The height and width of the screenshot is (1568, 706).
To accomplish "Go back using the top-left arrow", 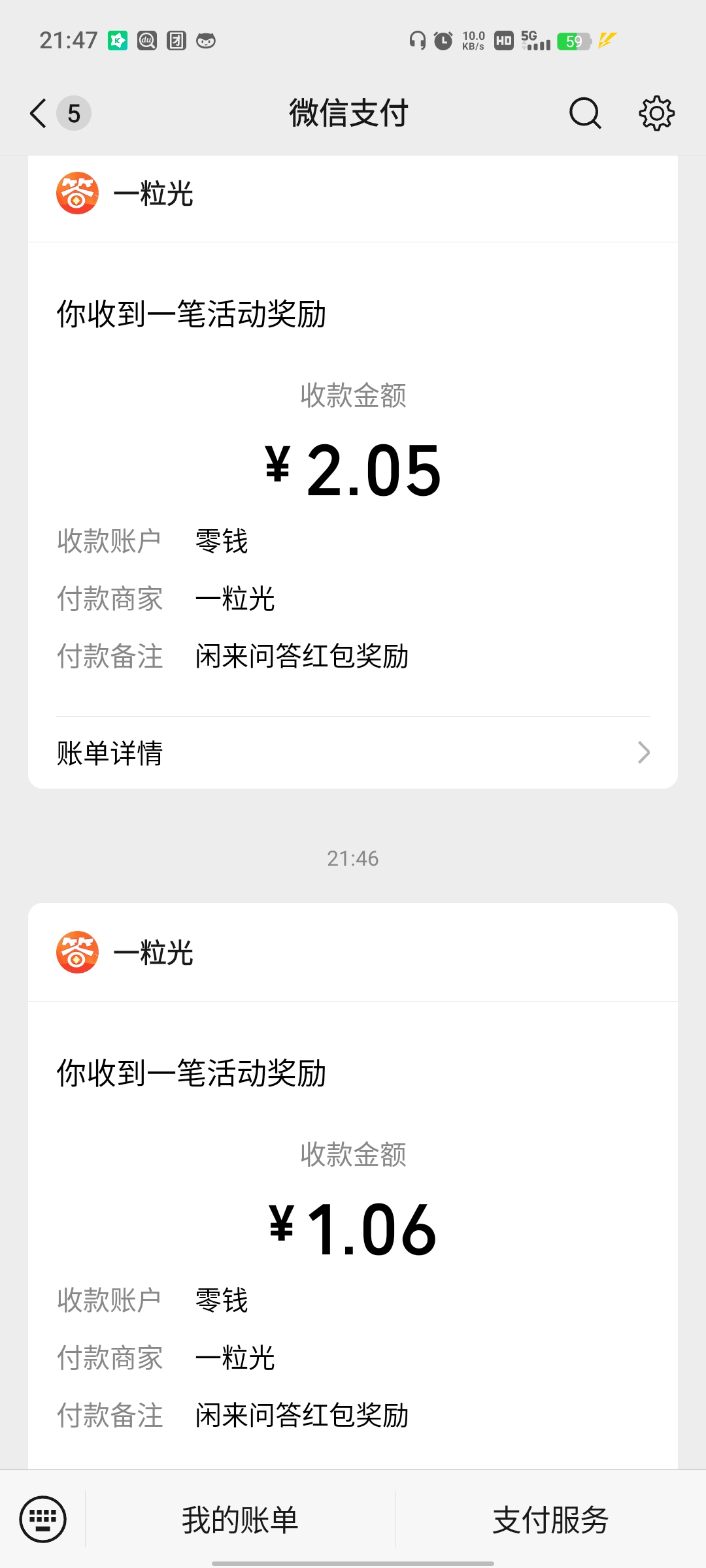I will coord(39,113).
